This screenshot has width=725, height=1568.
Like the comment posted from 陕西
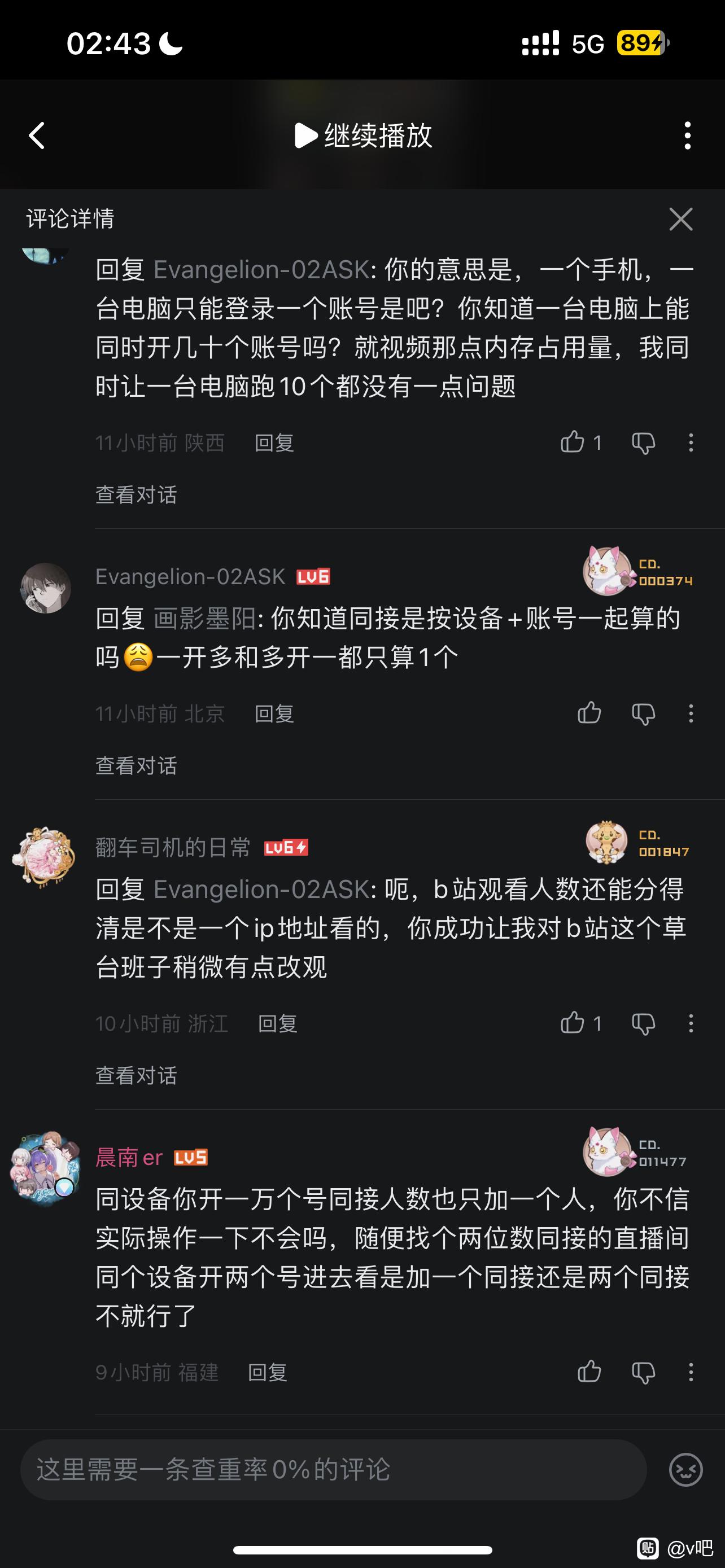[573, 443]
